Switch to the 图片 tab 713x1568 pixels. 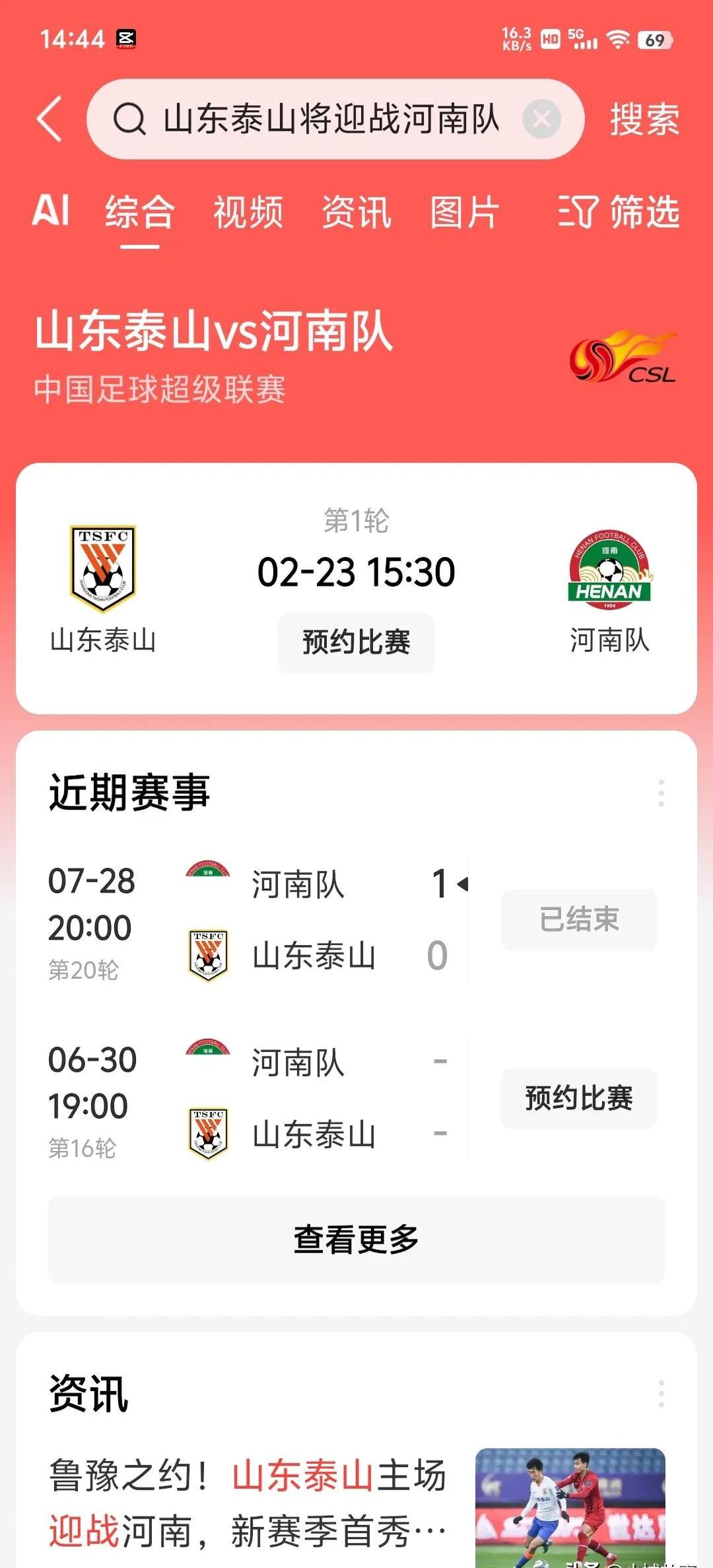tap(464, 212)
